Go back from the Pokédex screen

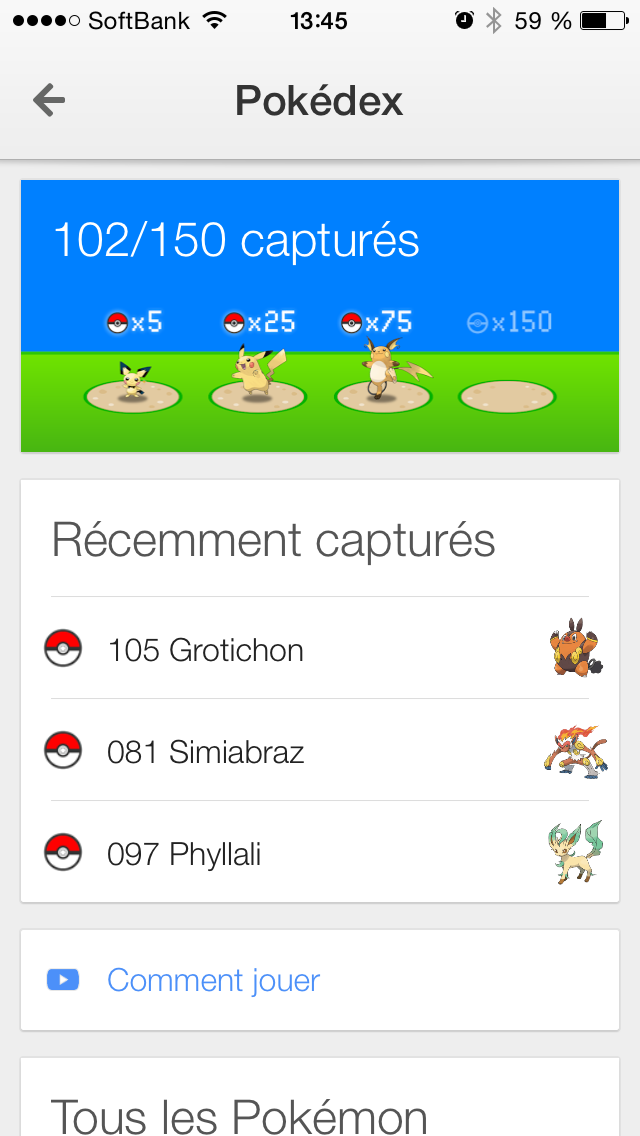pyautogui.click(x=48, y=100)
